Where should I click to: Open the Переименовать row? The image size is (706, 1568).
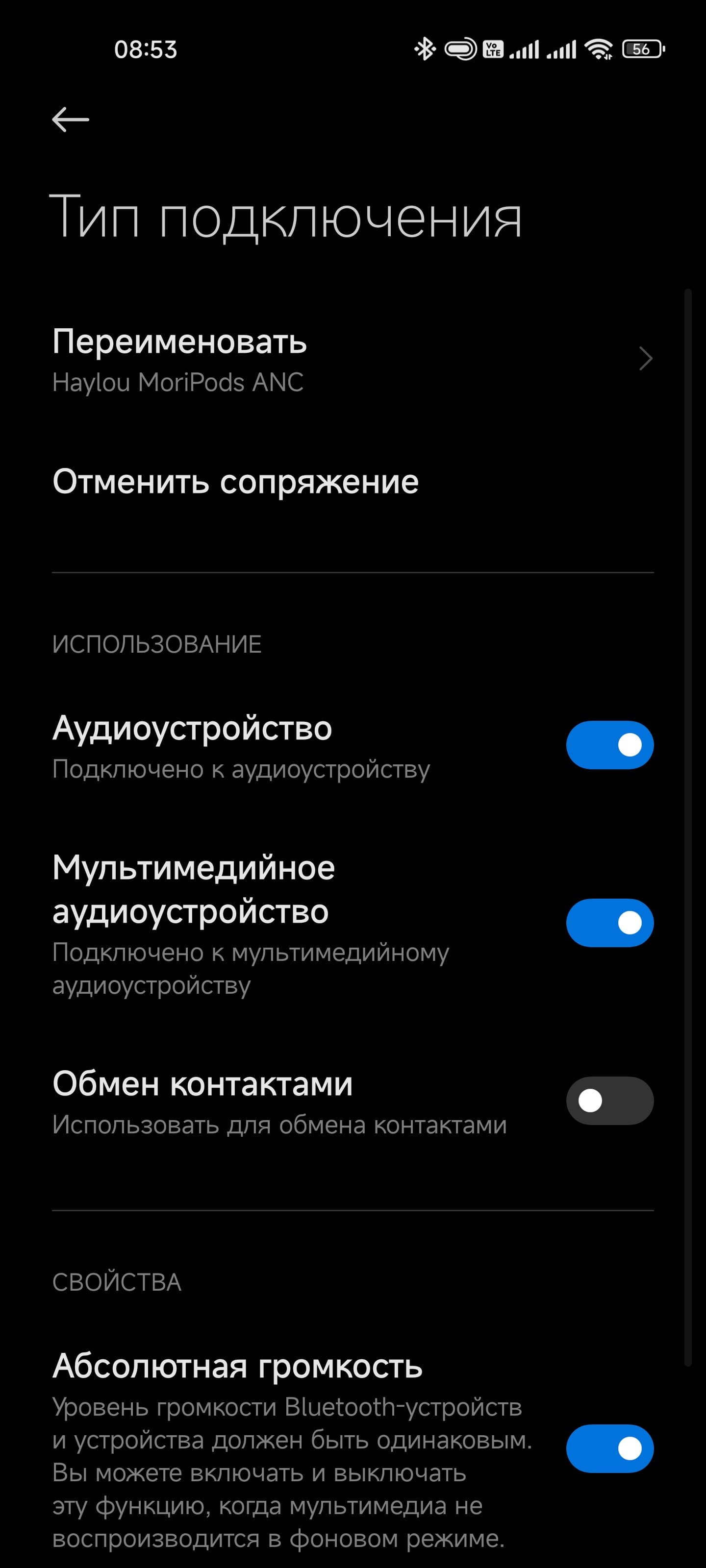point(352,359)
